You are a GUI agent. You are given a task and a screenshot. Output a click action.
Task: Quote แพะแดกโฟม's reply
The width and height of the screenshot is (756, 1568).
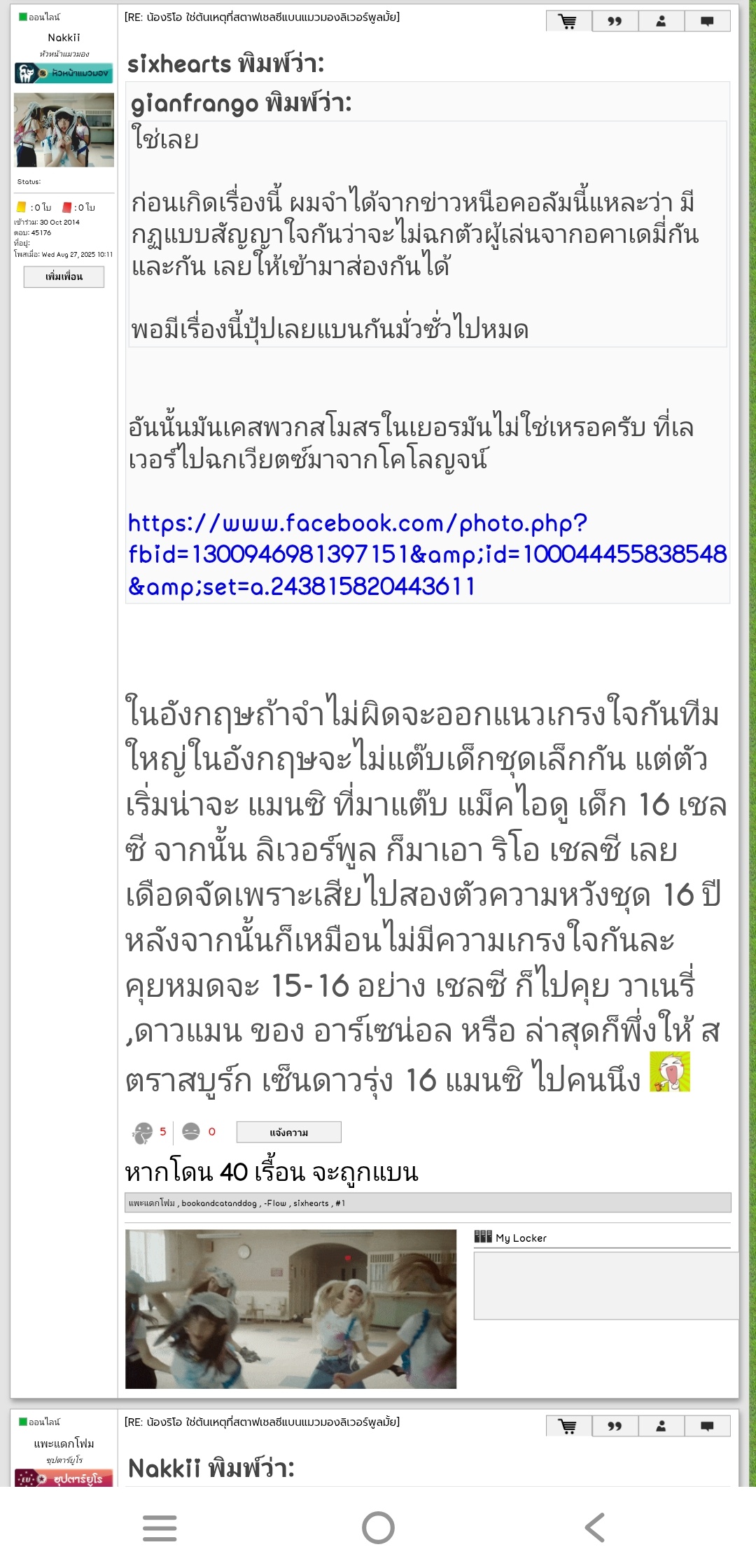click(615, 1426)
